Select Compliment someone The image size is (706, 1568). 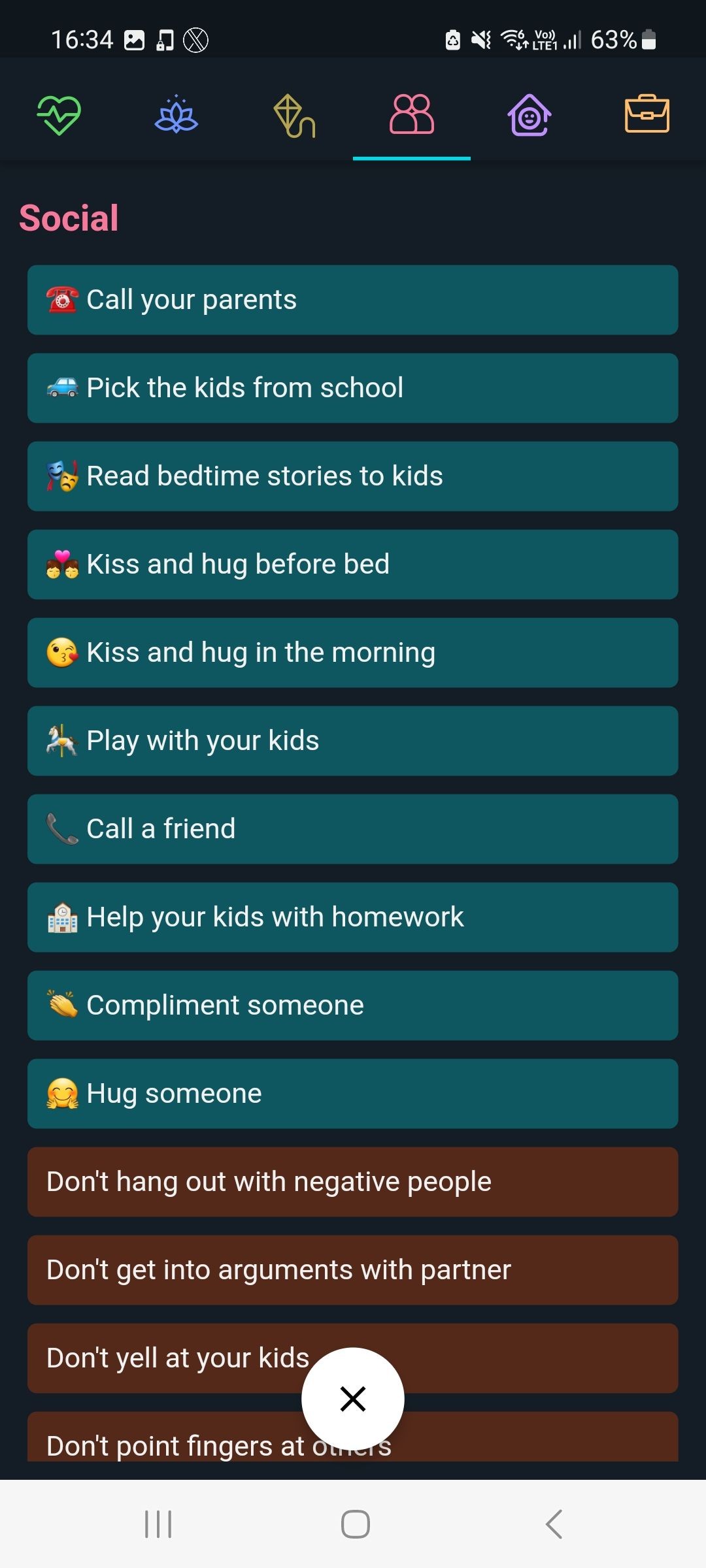(353, 1005)
